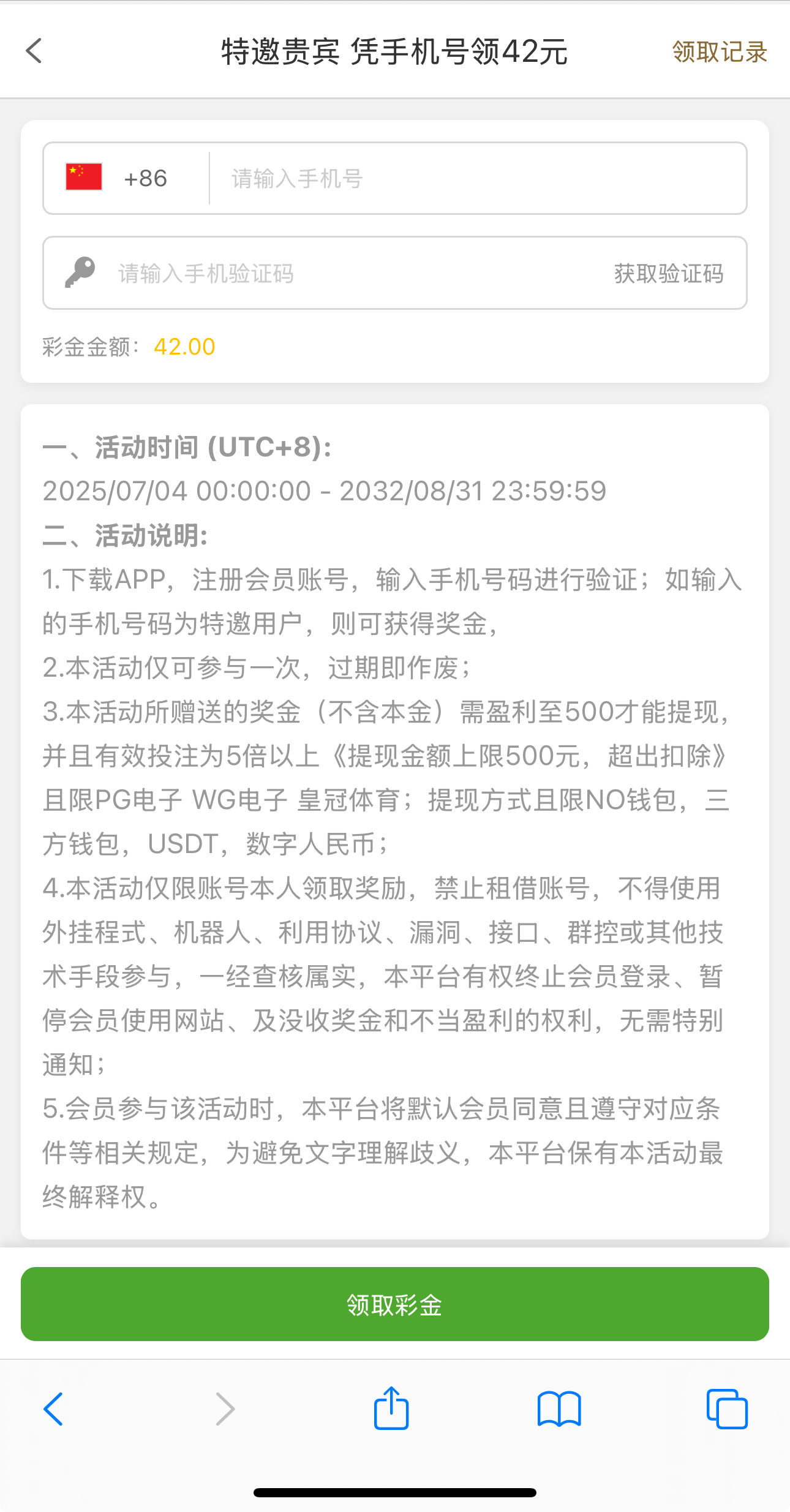Tap 获取验证码 to request code
The height and width of the screenshot is (1512, 790).
(669, 273)
